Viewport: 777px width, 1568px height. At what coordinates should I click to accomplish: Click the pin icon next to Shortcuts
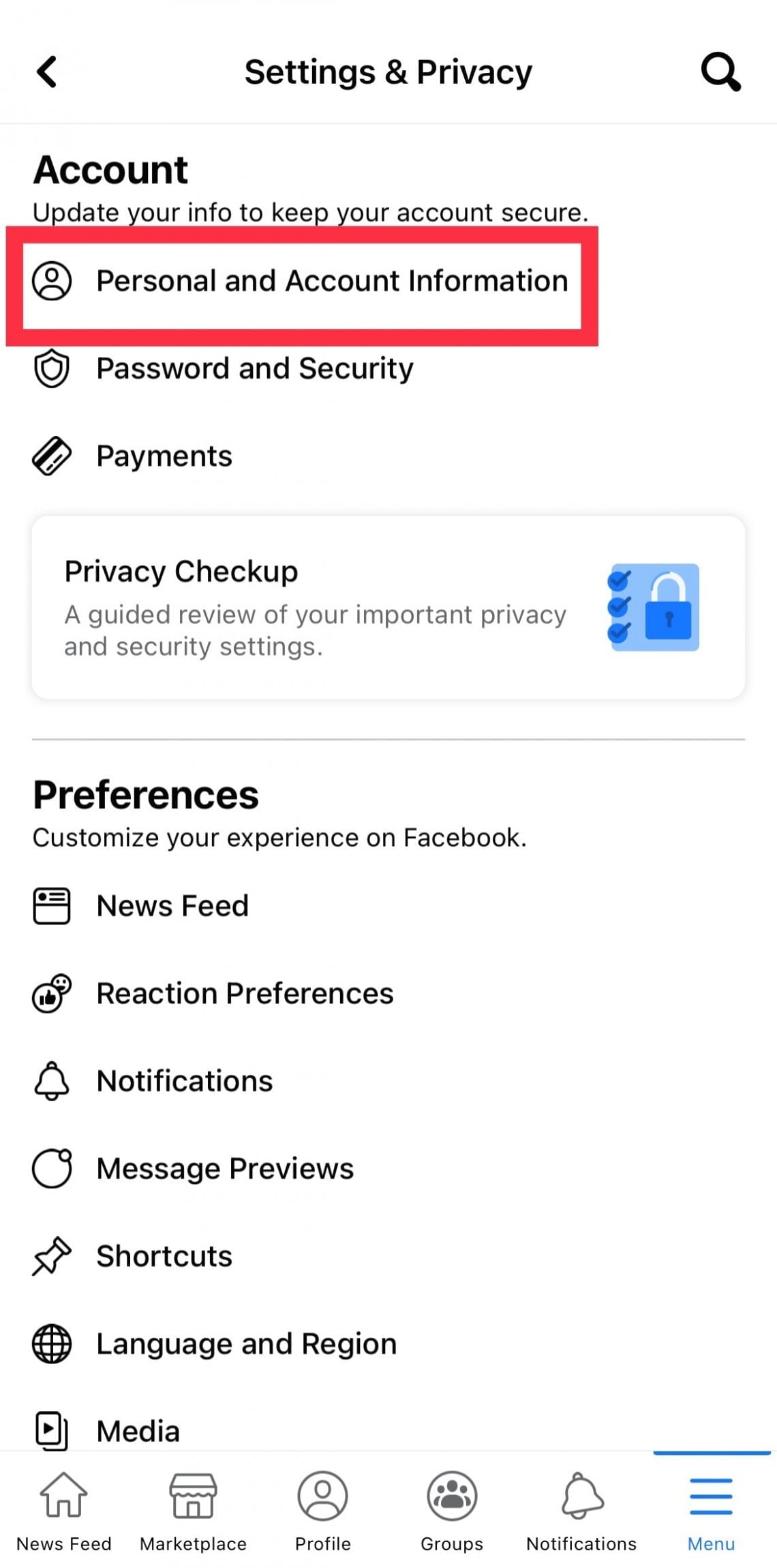pos(51,1255)
